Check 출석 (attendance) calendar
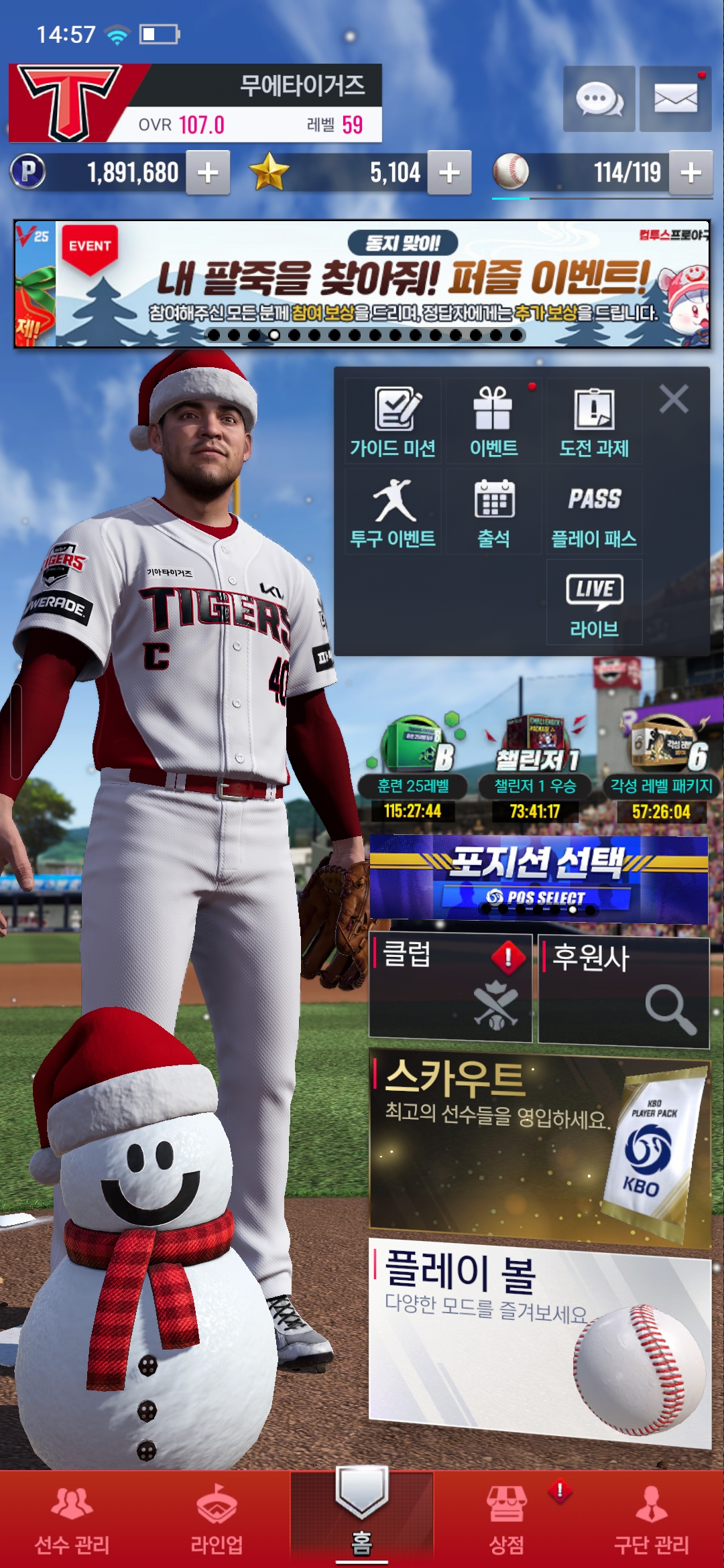 click(493, 513)
